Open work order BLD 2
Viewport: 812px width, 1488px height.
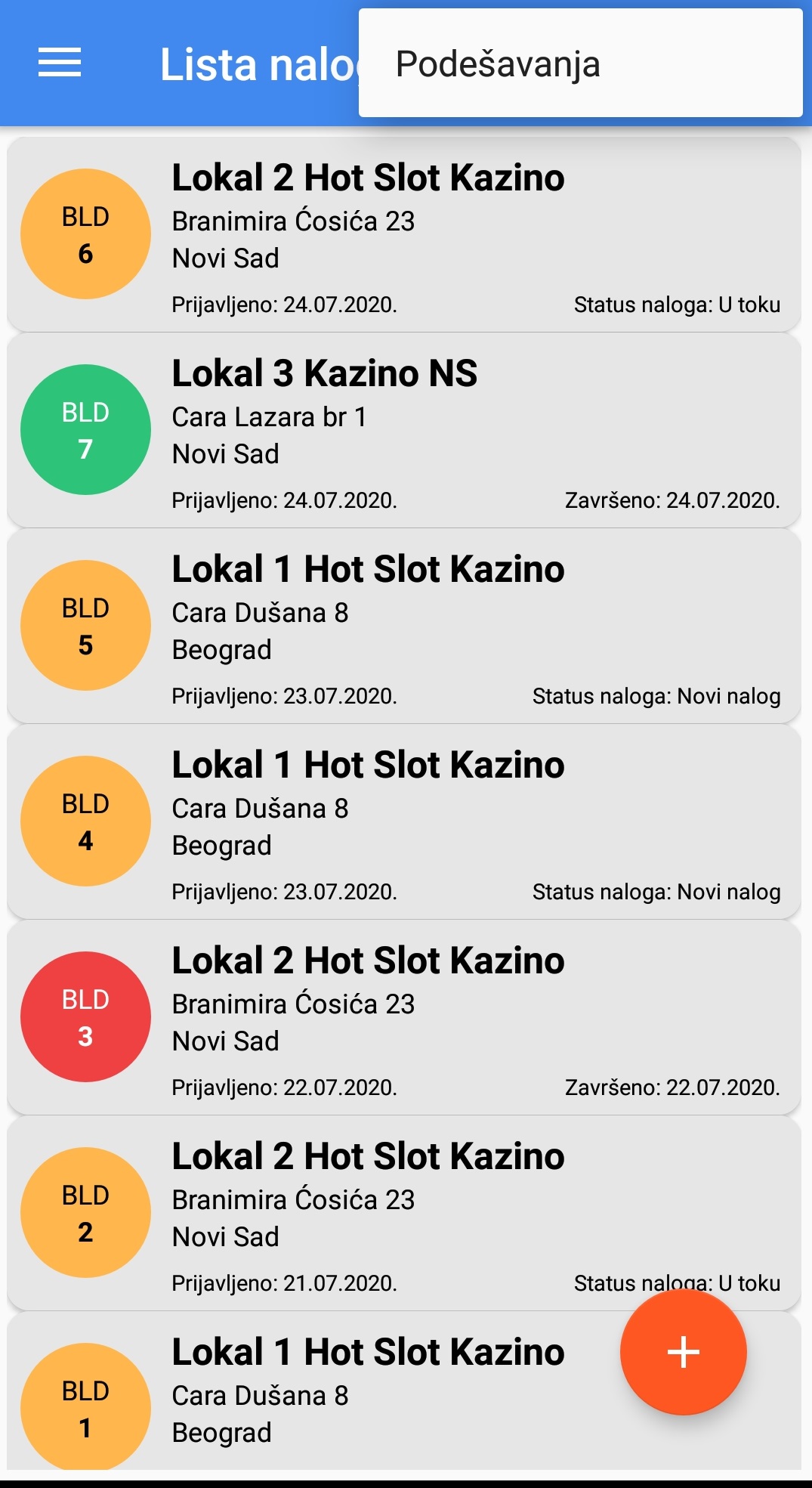tap(403, 1213)
